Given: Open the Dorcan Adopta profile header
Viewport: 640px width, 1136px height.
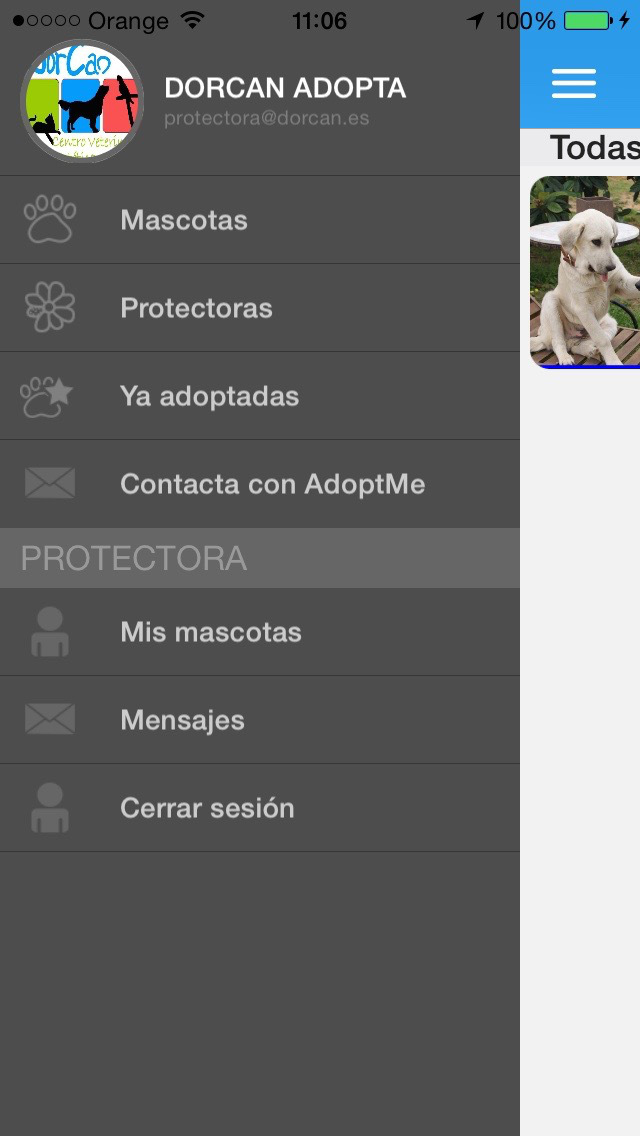Looking at the screenshot, I should pyautogui.click(x=259, y=101).
